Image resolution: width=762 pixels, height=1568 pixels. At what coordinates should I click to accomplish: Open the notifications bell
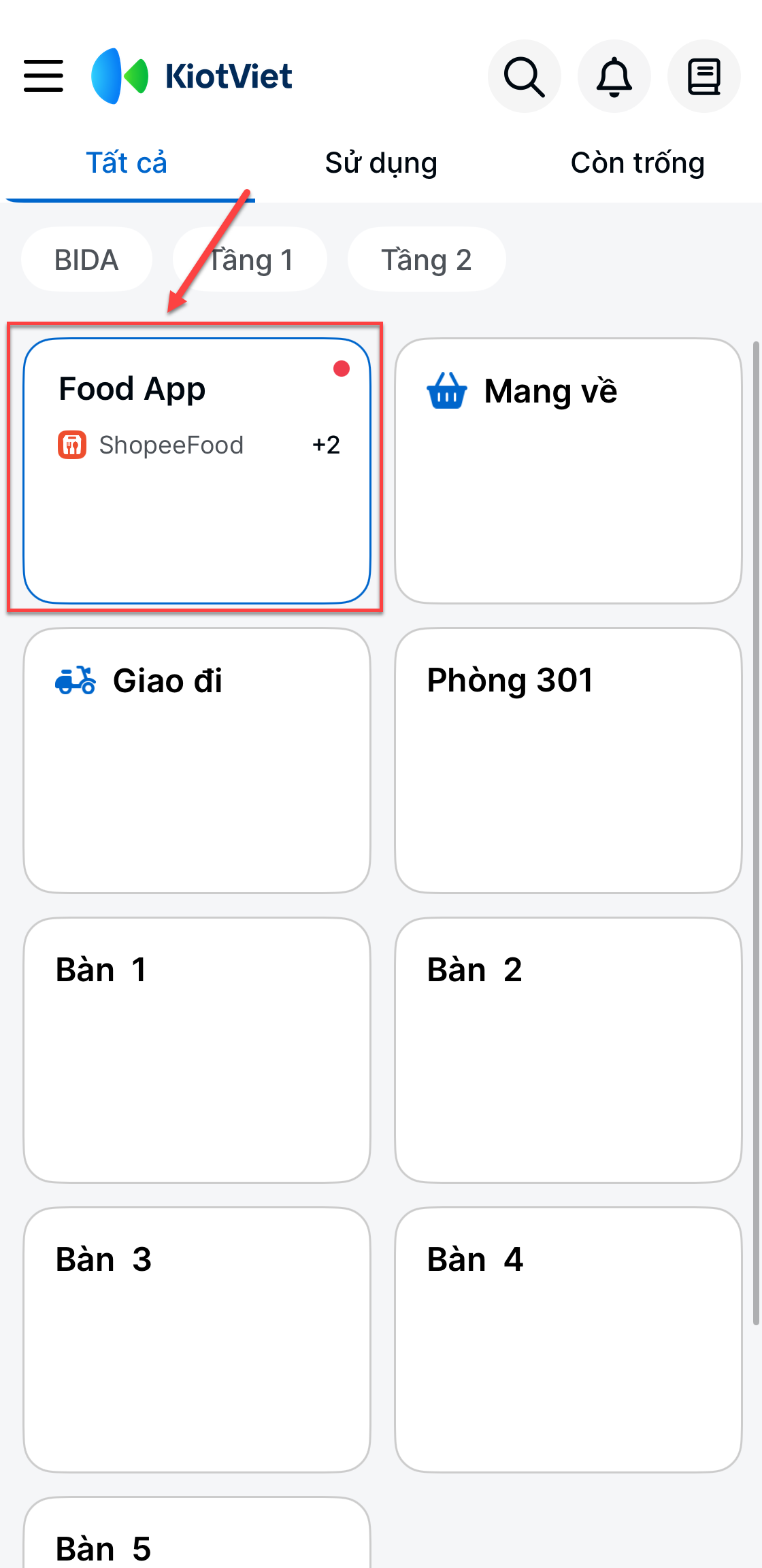pos(614,76)
